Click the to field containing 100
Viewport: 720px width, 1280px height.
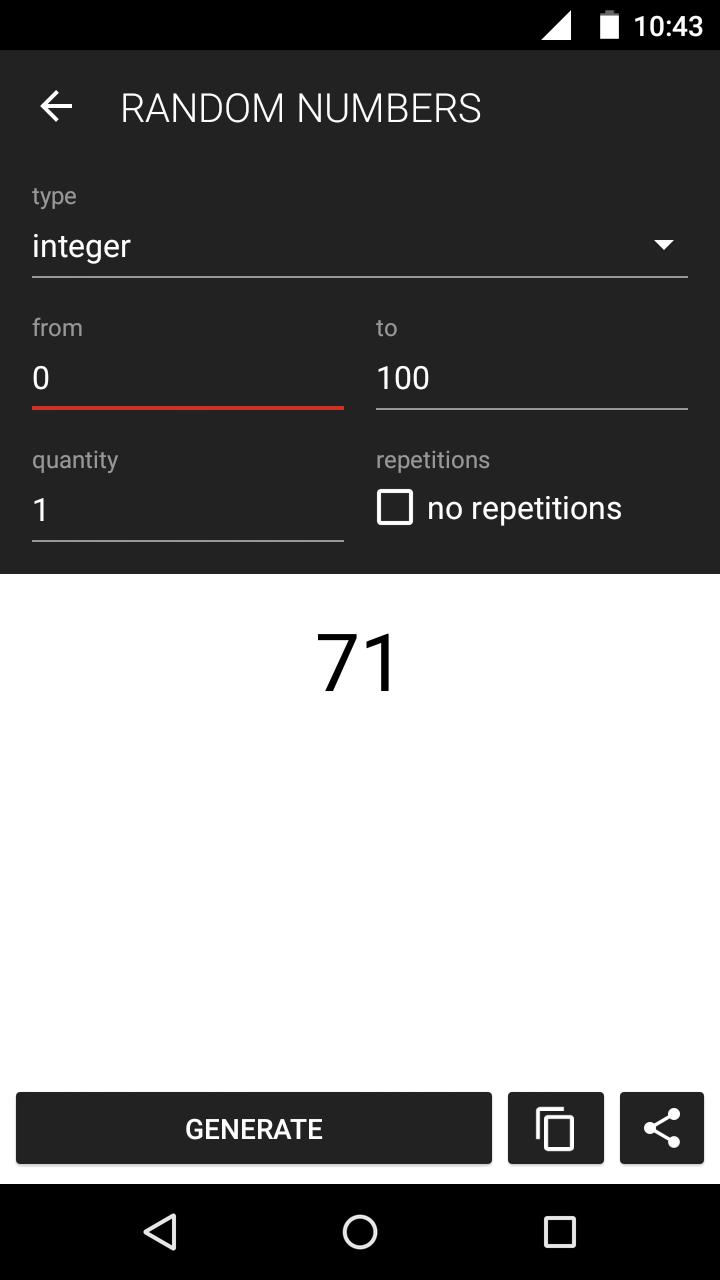531,378
